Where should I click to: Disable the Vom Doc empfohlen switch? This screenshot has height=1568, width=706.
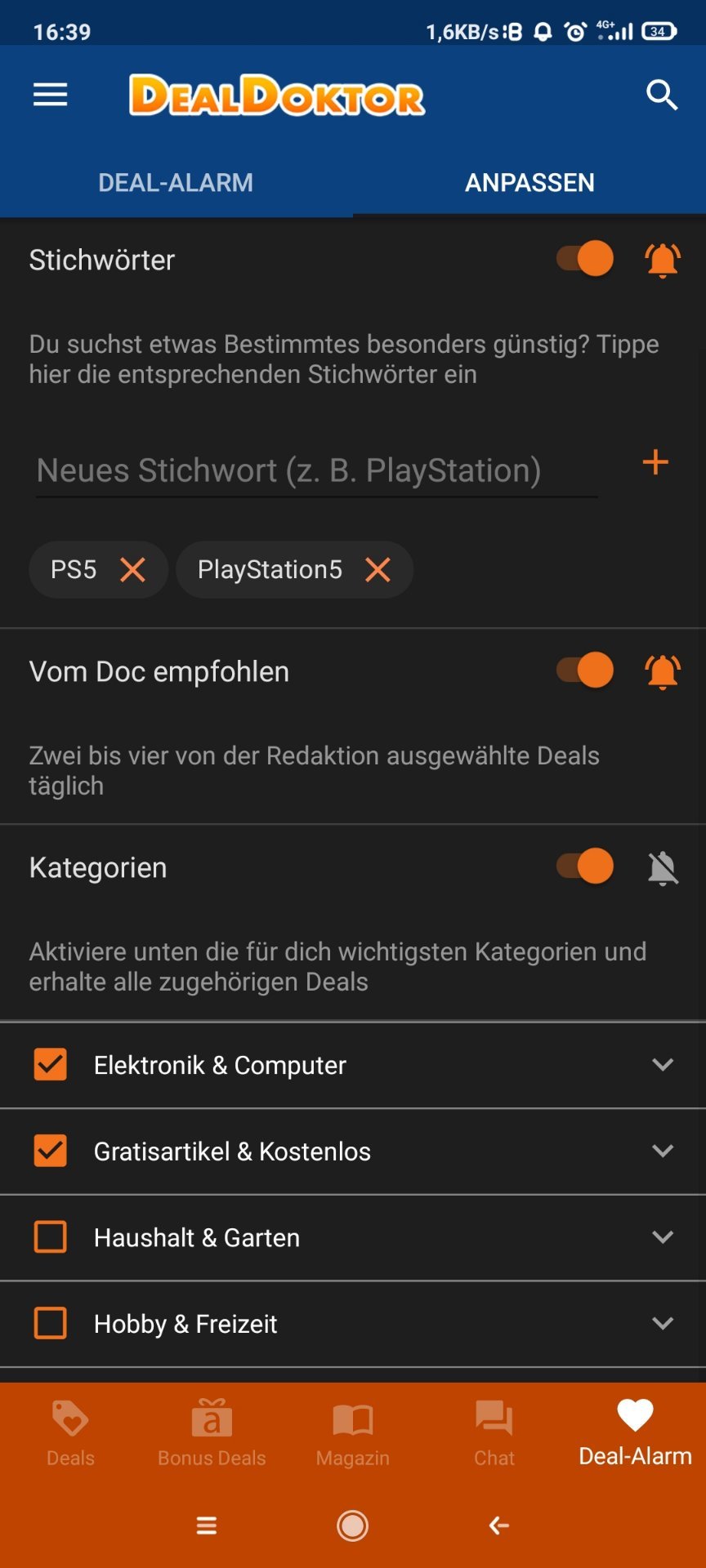pyautogui.click(x=585, y=670)
